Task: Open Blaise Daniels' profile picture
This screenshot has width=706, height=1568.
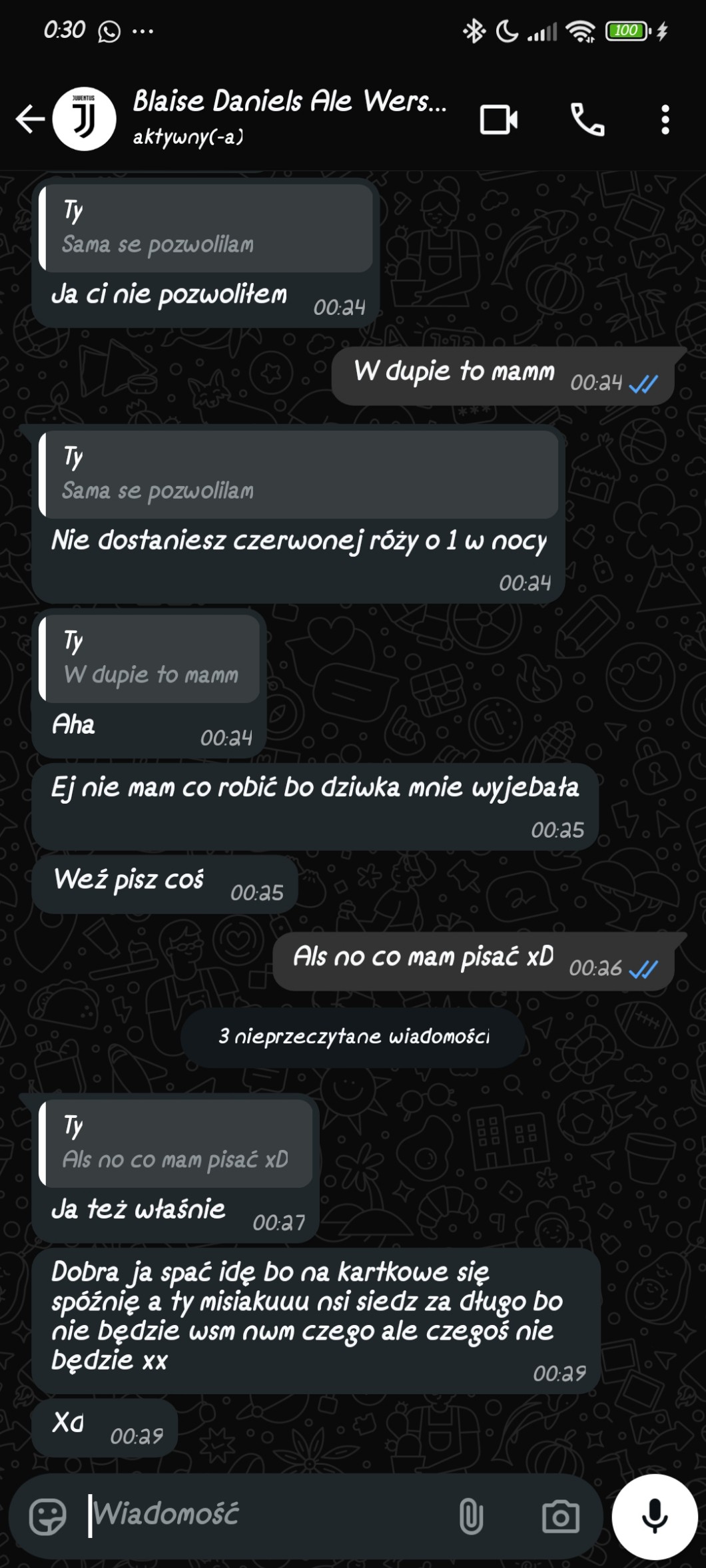Action: click(x=84, y=120)
